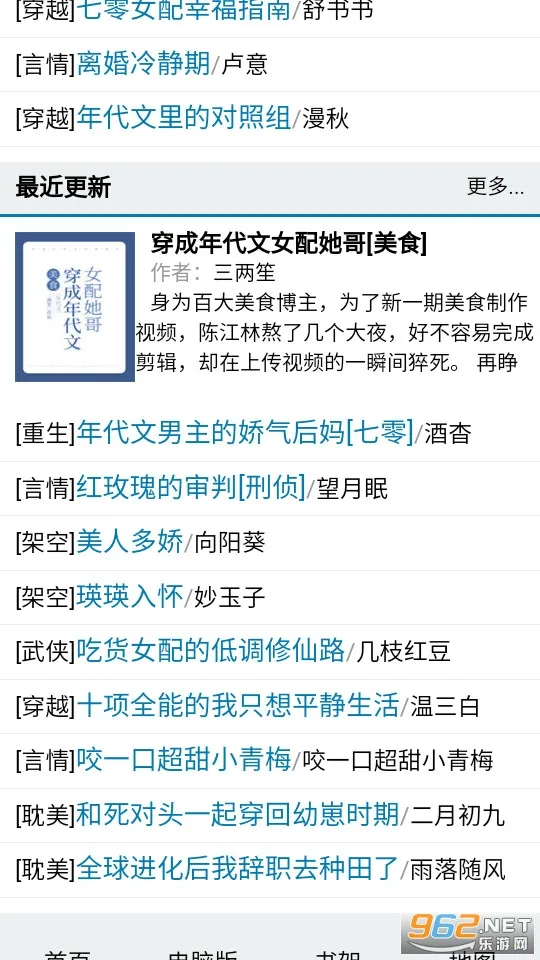
Task: Open 和死对头一起穿回幼崽时期
Action: (x=238, y=815)
